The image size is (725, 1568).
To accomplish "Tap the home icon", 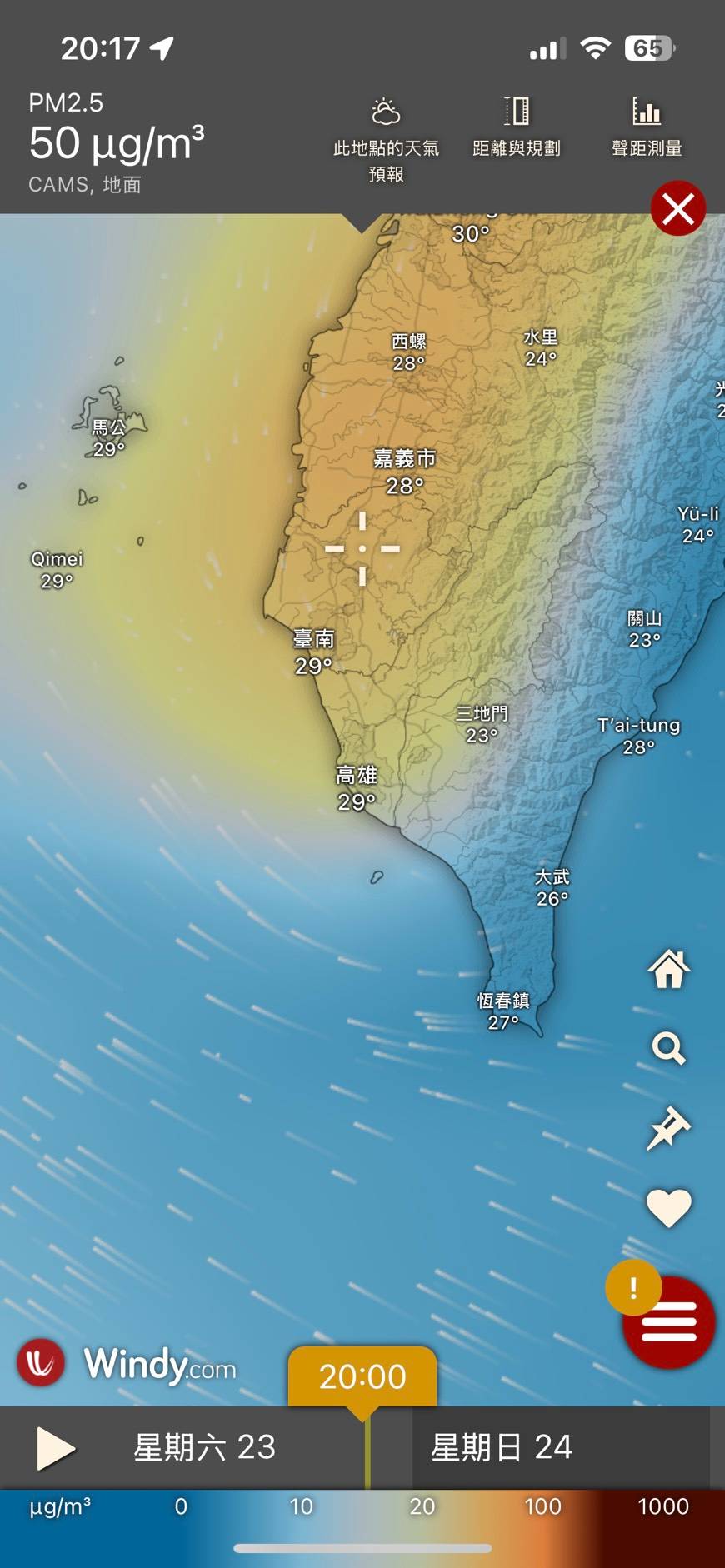I will coord(669,969).
